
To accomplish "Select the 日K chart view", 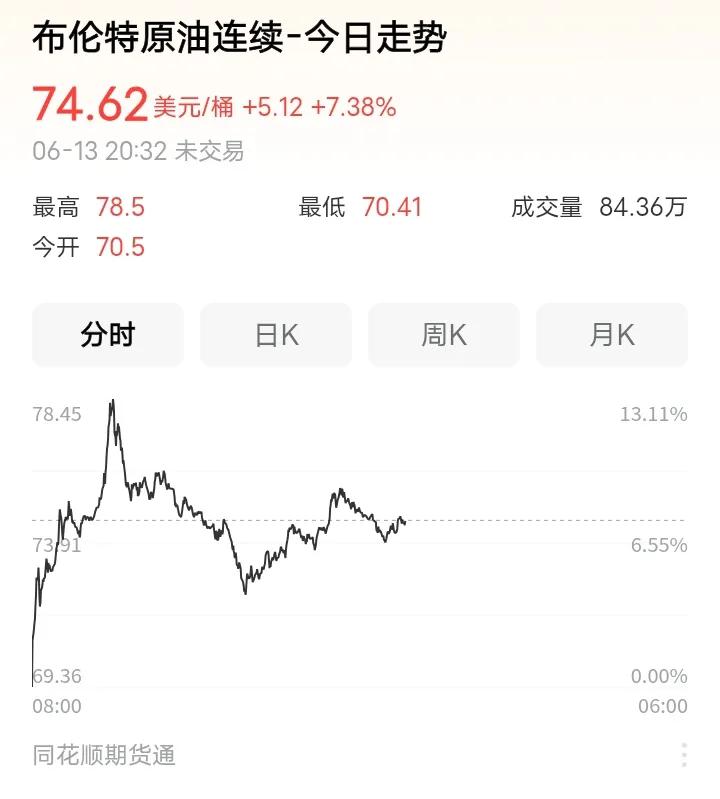I will pos(276,335).
